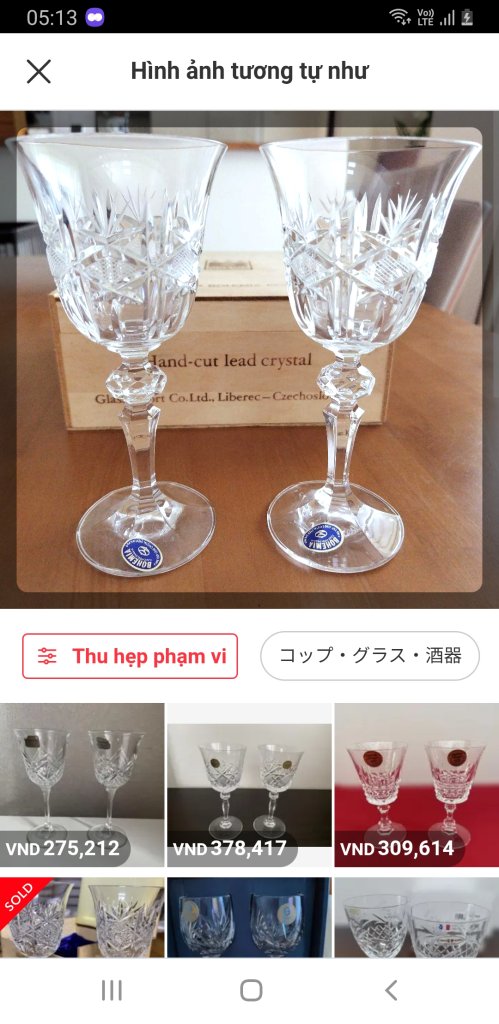The image size is (499, 1024).
Task: Tap the Thu hẹp phạm vi filter button
Action: pyautogui.click(x=130, y=656)
